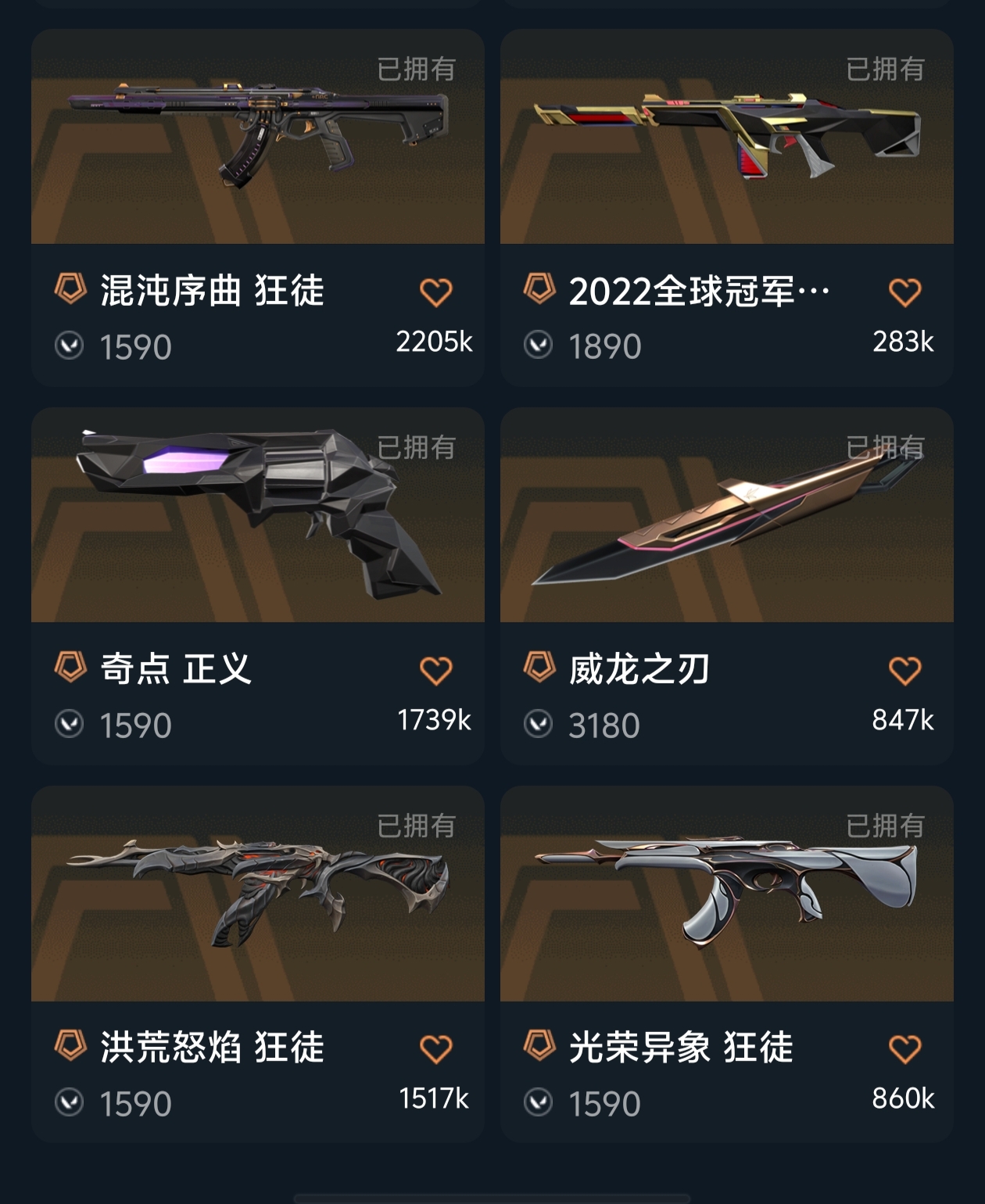Open the 威龙之刃 knife skin card
The image size is (985, 1204).
726,516
